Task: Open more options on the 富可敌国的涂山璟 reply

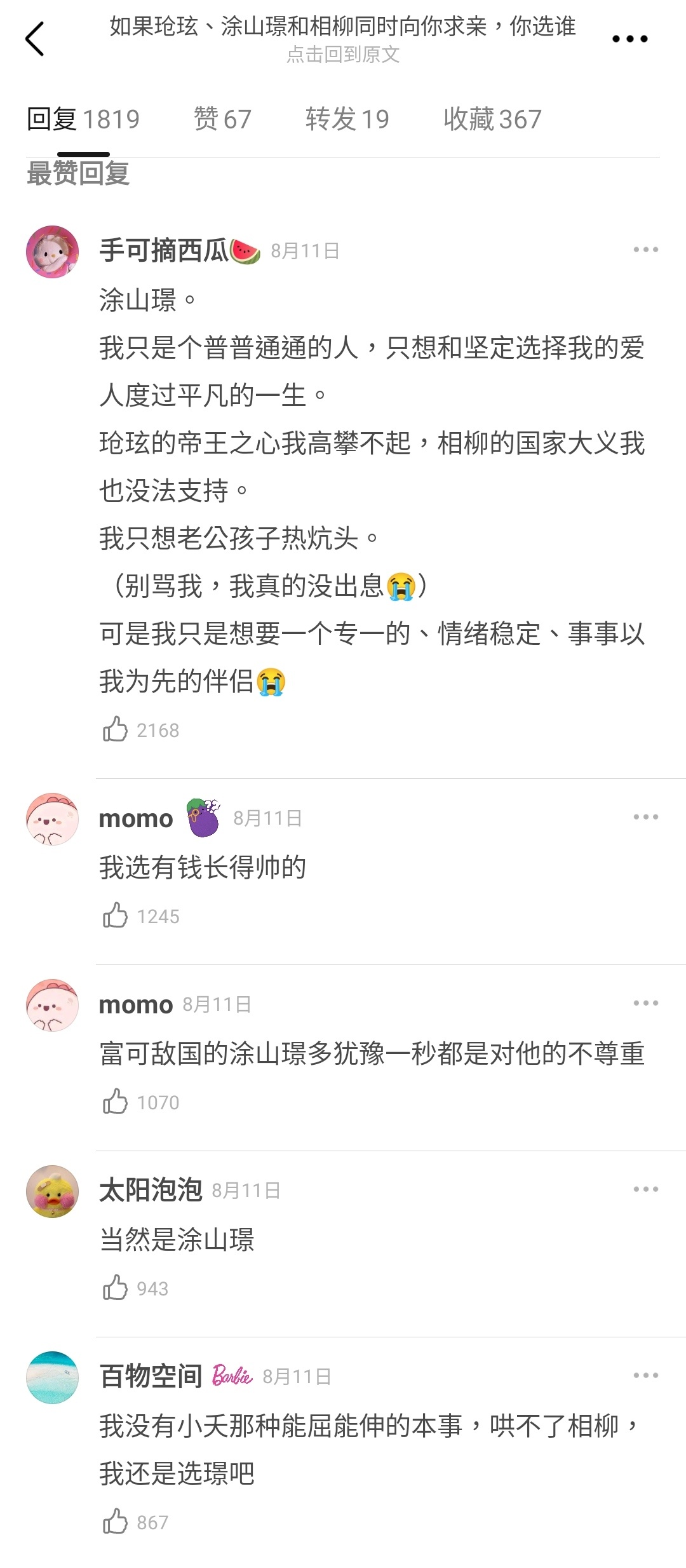Action: pyautogui.click(x=645, y=1003)
